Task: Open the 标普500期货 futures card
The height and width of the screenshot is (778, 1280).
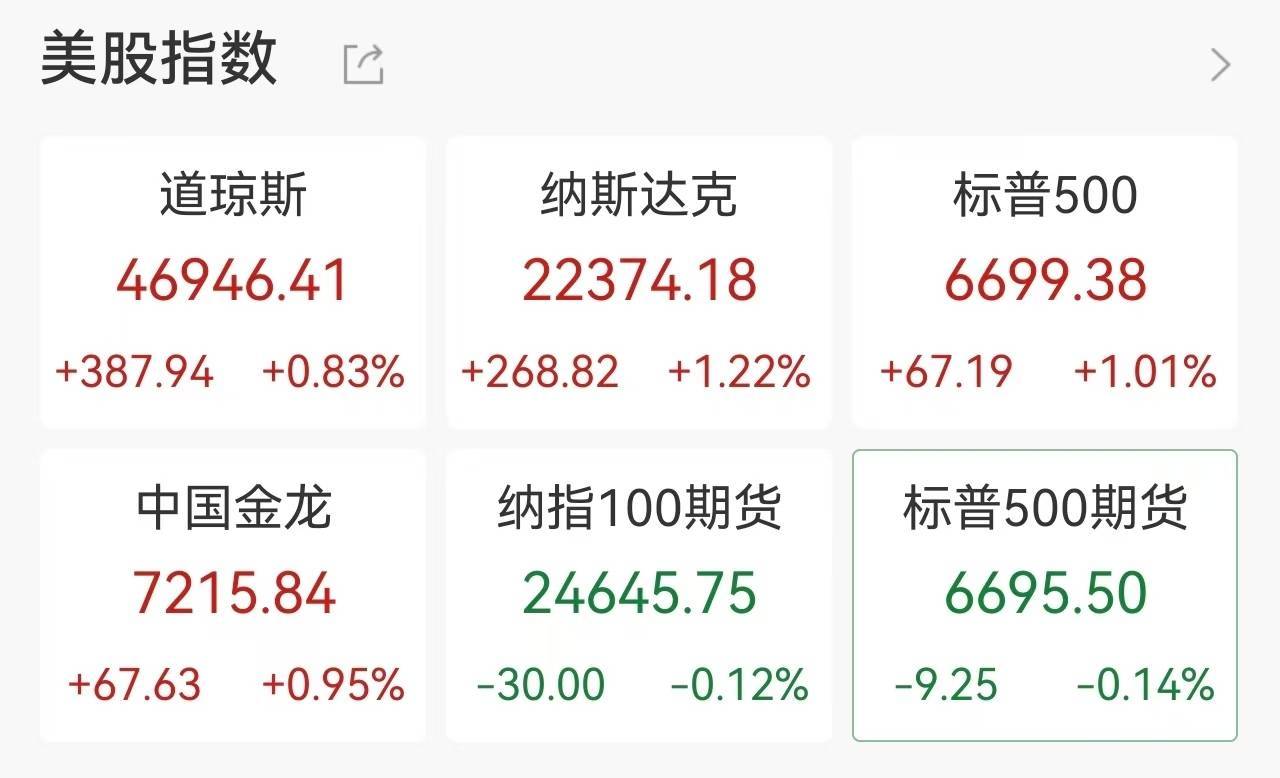Action: pos(1045,595)
